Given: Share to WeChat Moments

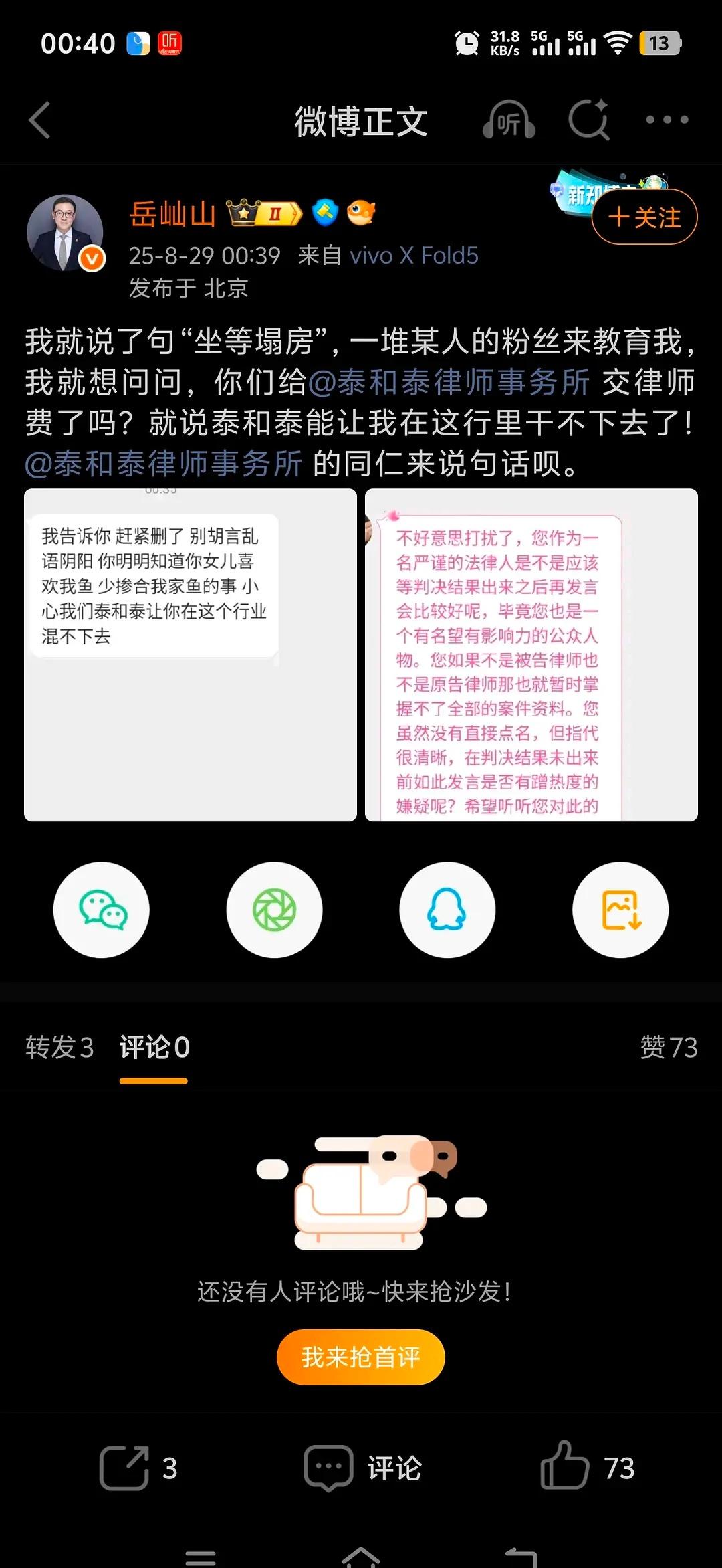Looking at the screenshot, I should click(274, 910).
